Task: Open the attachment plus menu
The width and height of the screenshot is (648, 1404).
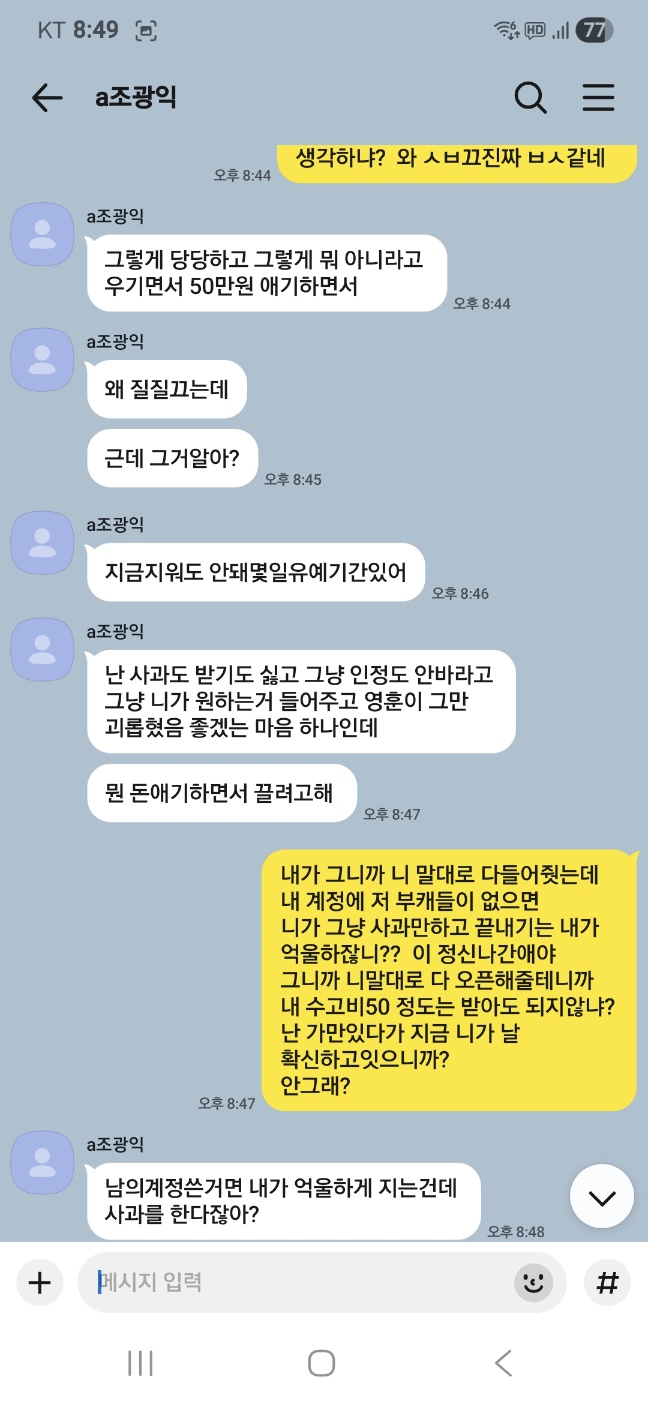Action: coord(39,1282)
